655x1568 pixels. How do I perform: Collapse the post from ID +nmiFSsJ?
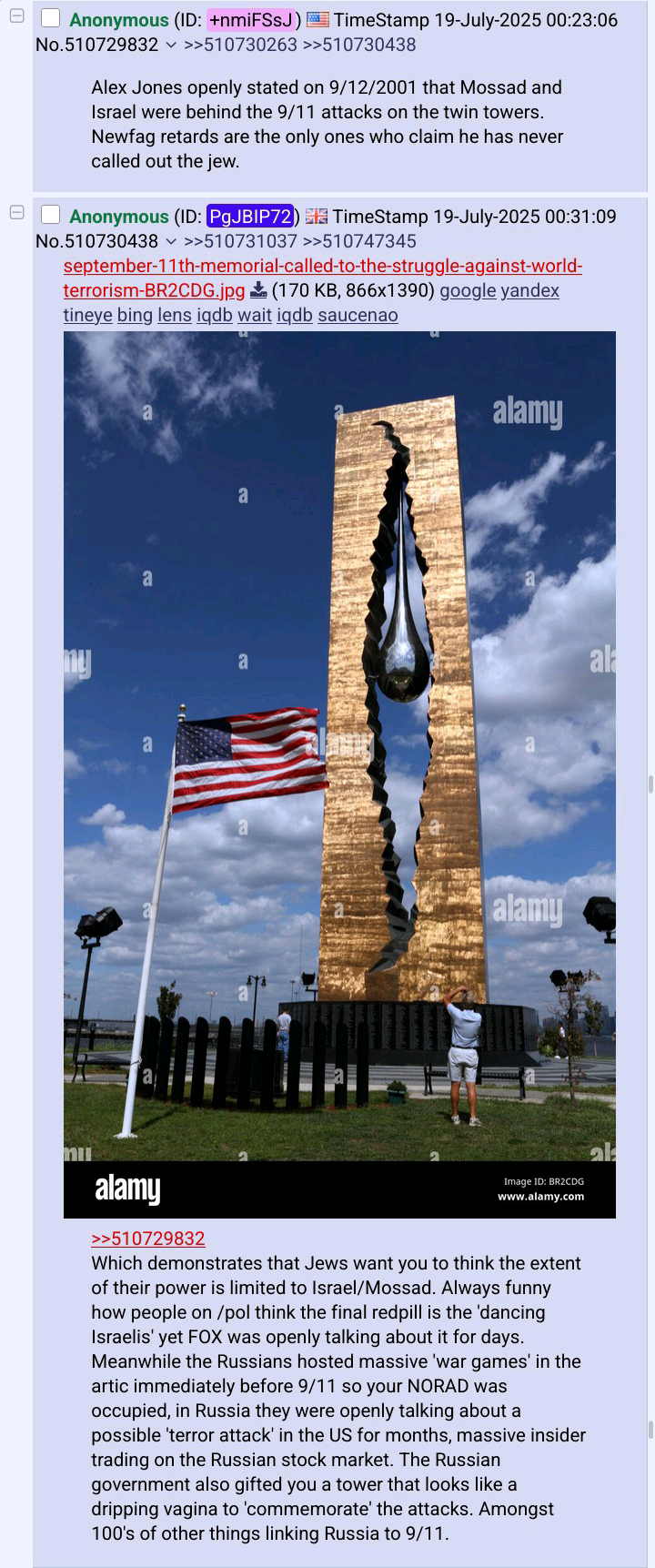pyautogui.click(x=16, y=15)
